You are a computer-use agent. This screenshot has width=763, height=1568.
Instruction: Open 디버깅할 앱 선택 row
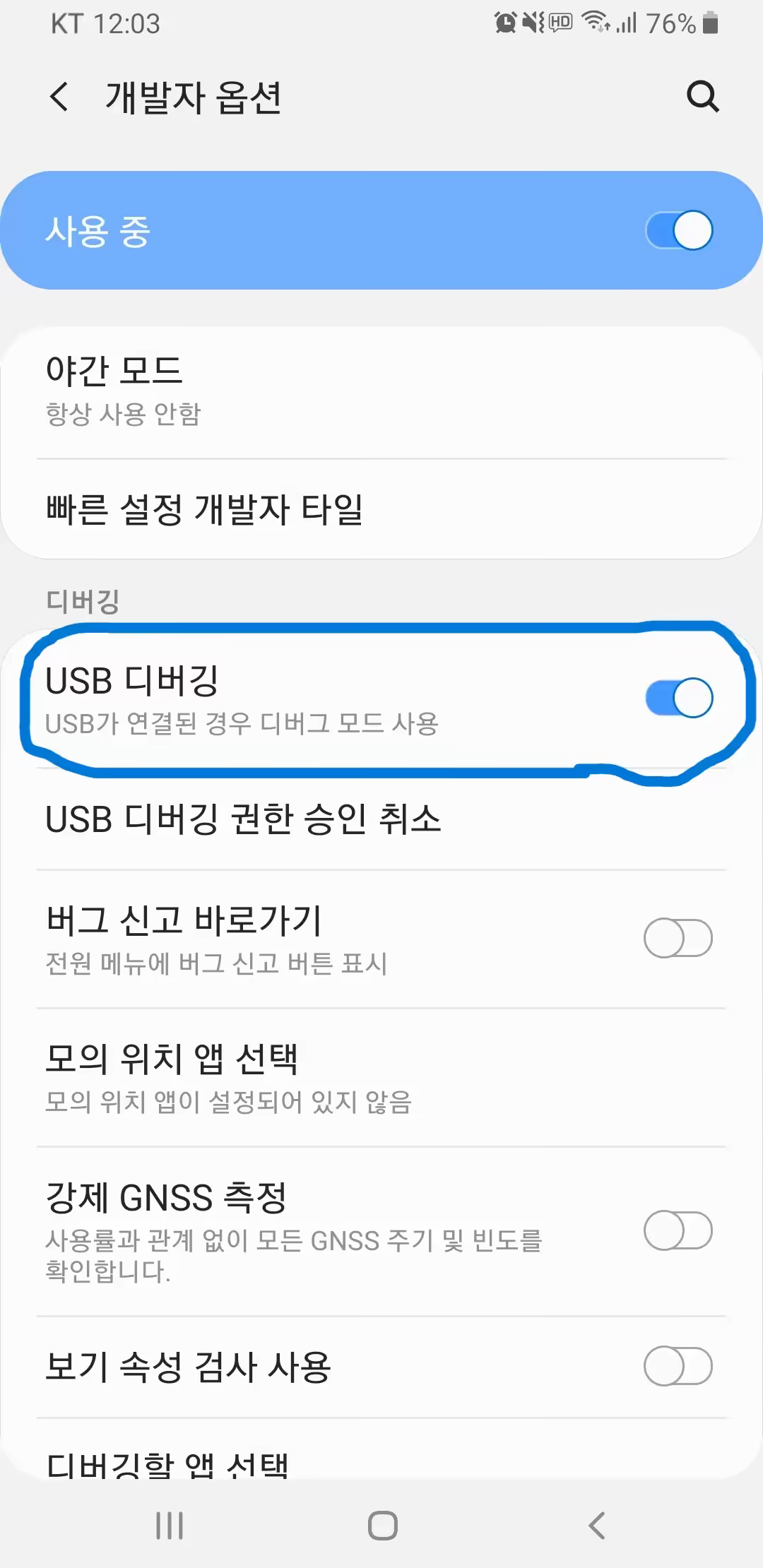coord(381,1461)
